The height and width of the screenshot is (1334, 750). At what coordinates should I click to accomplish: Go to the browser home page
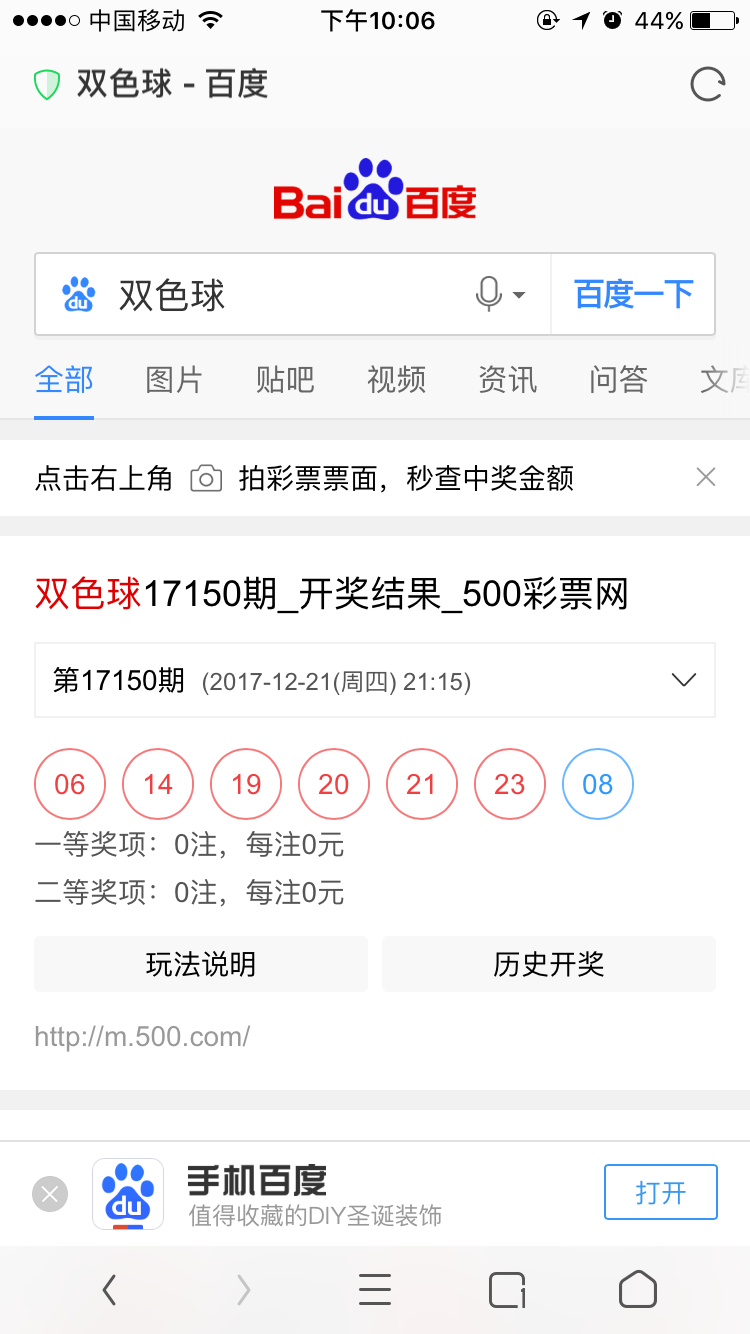[x=638, y=1290]
